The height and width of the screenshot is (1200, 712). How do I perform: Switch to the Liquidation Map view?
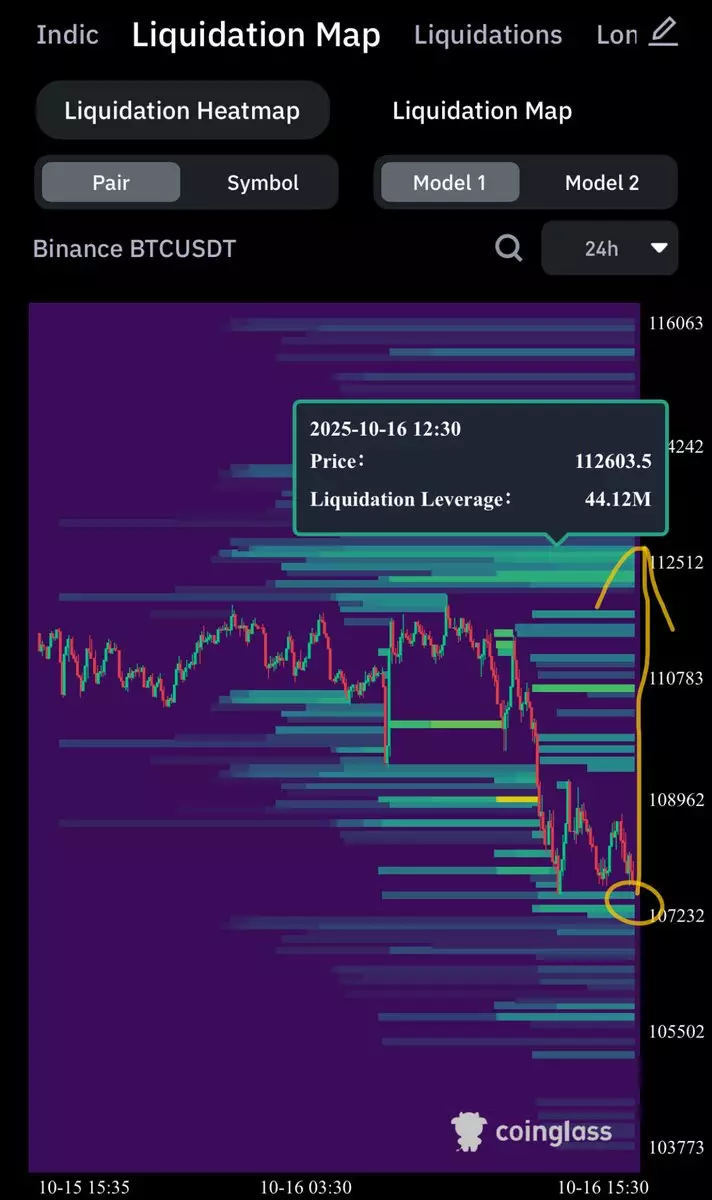482,111
